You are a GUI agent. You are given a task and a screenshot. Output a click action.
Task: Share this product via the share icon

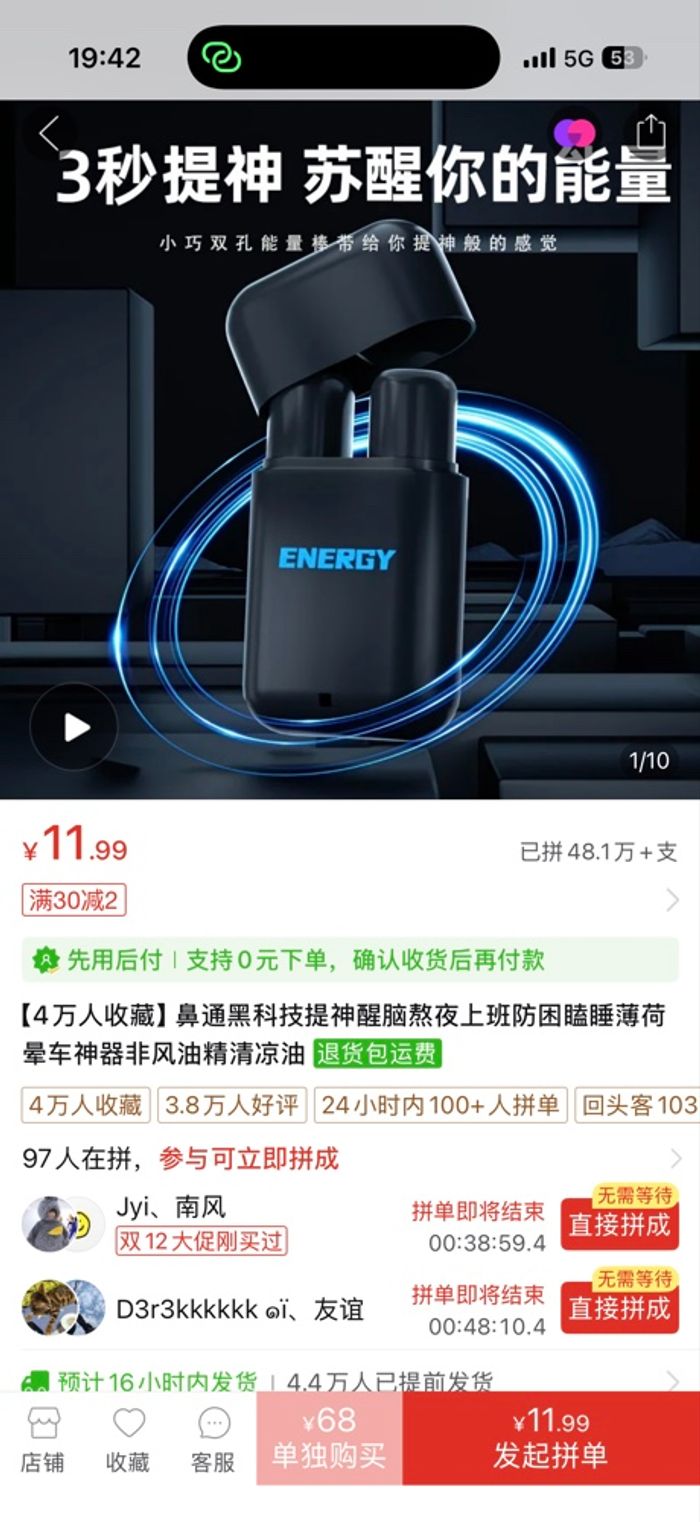(650, 133)
